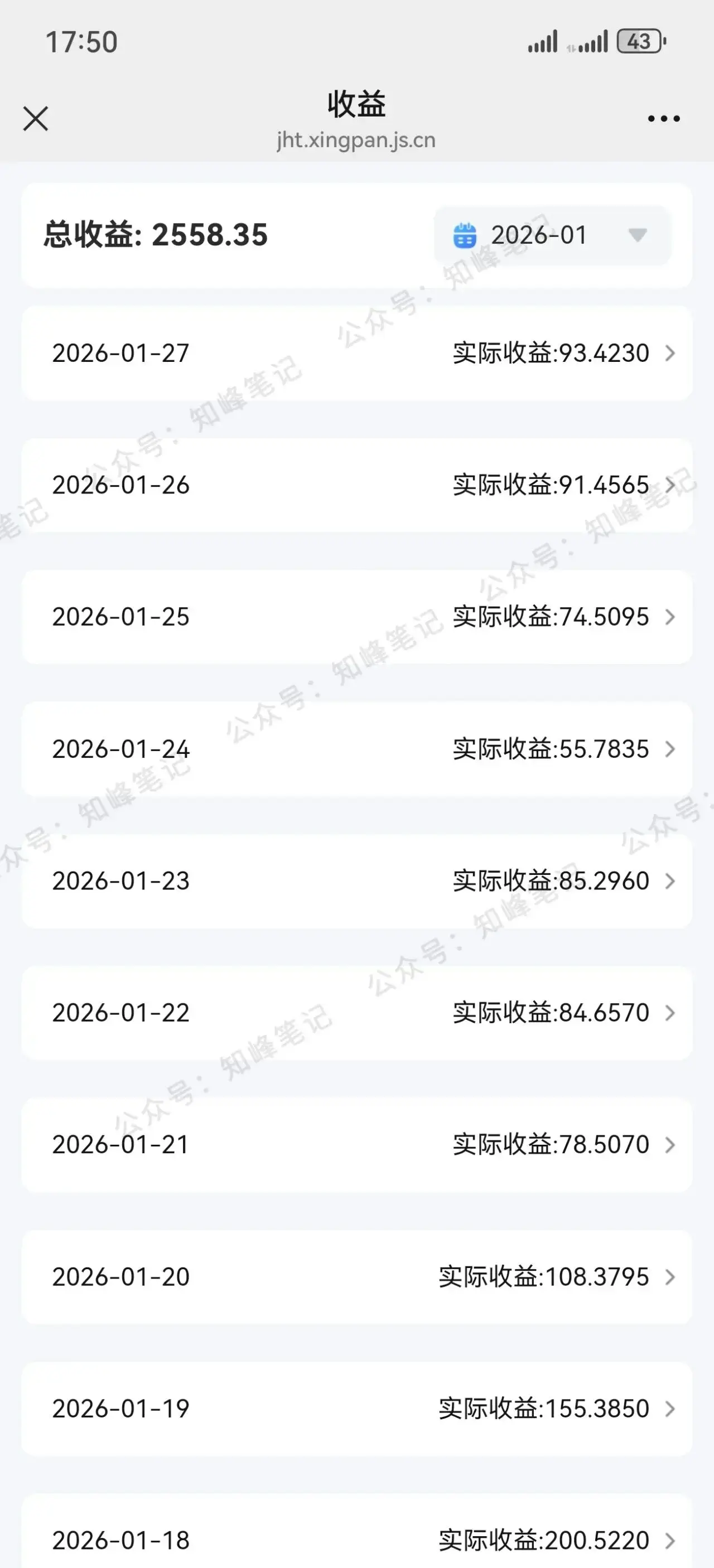Open the chevron beside 2026-01-26 row
The image size is (714, 1568).
[671, 485]
